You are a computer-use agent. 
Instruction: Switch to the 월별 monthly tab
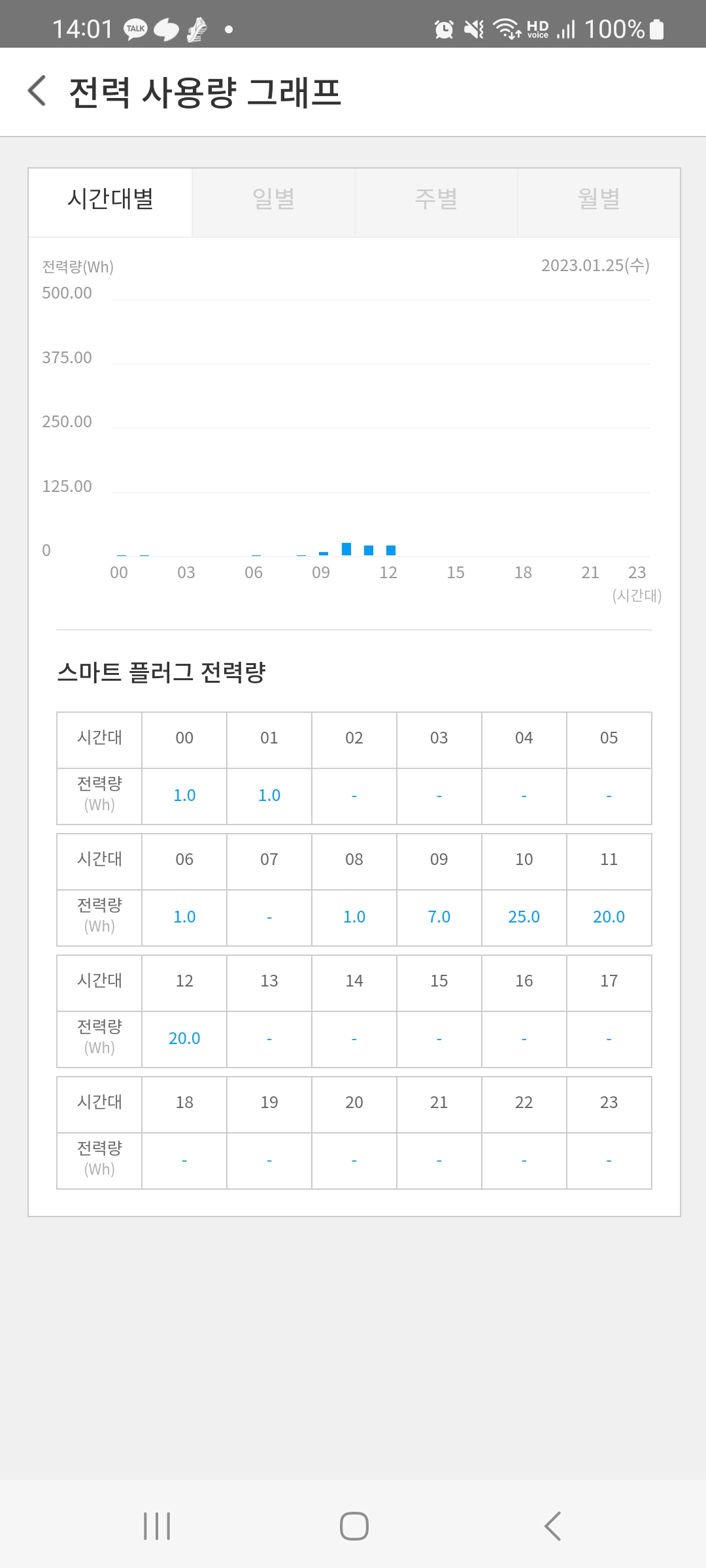click(599, 199)
